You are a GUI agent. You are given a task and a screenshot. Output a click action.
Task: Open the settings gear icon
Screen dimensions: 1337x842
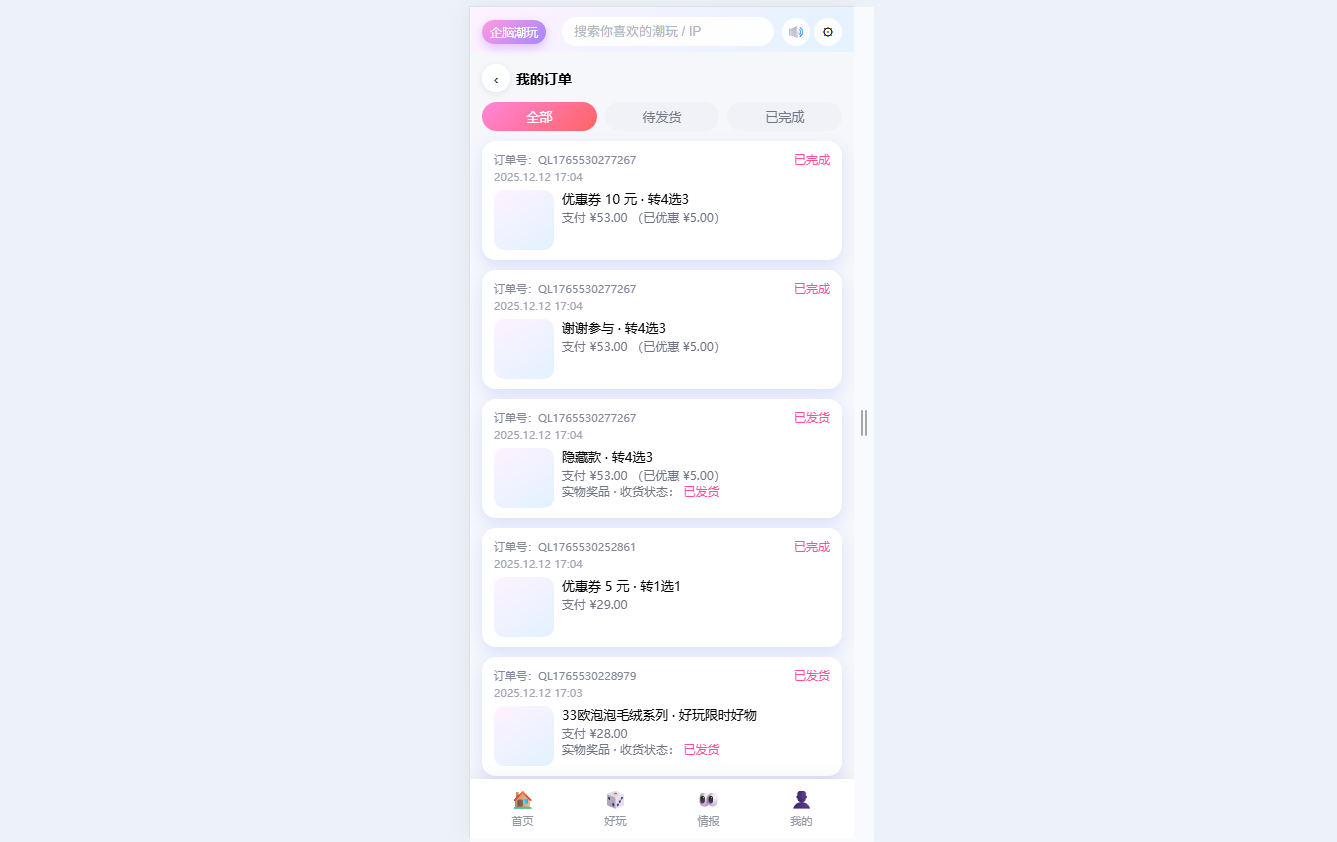tap(828, 32)
